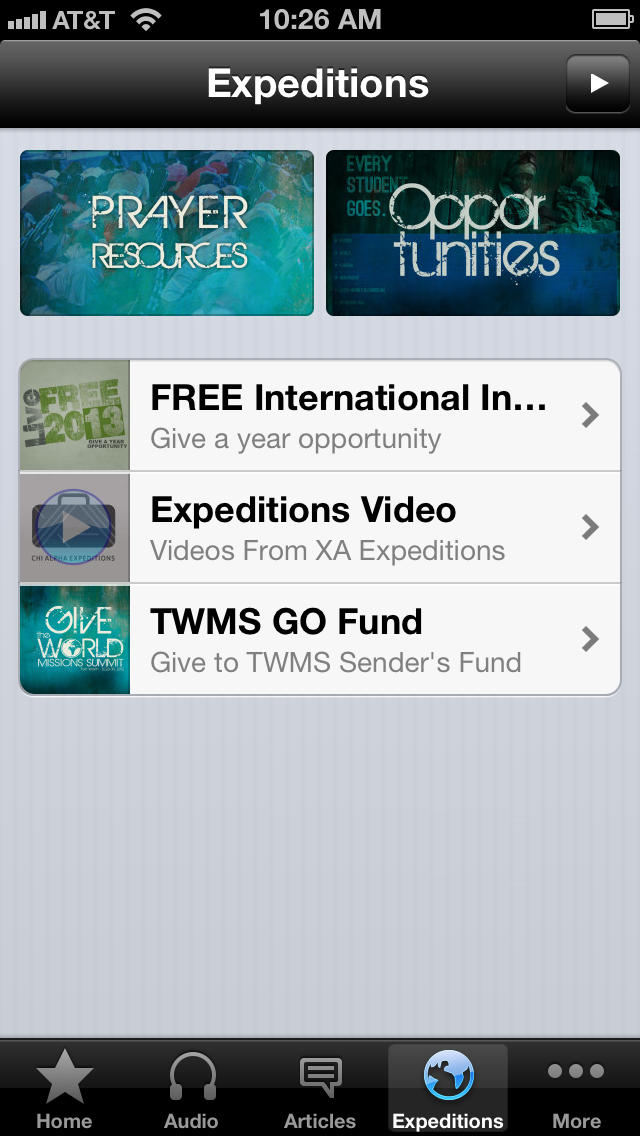
Task: Open the FREE International row
Action: [320, 415]
